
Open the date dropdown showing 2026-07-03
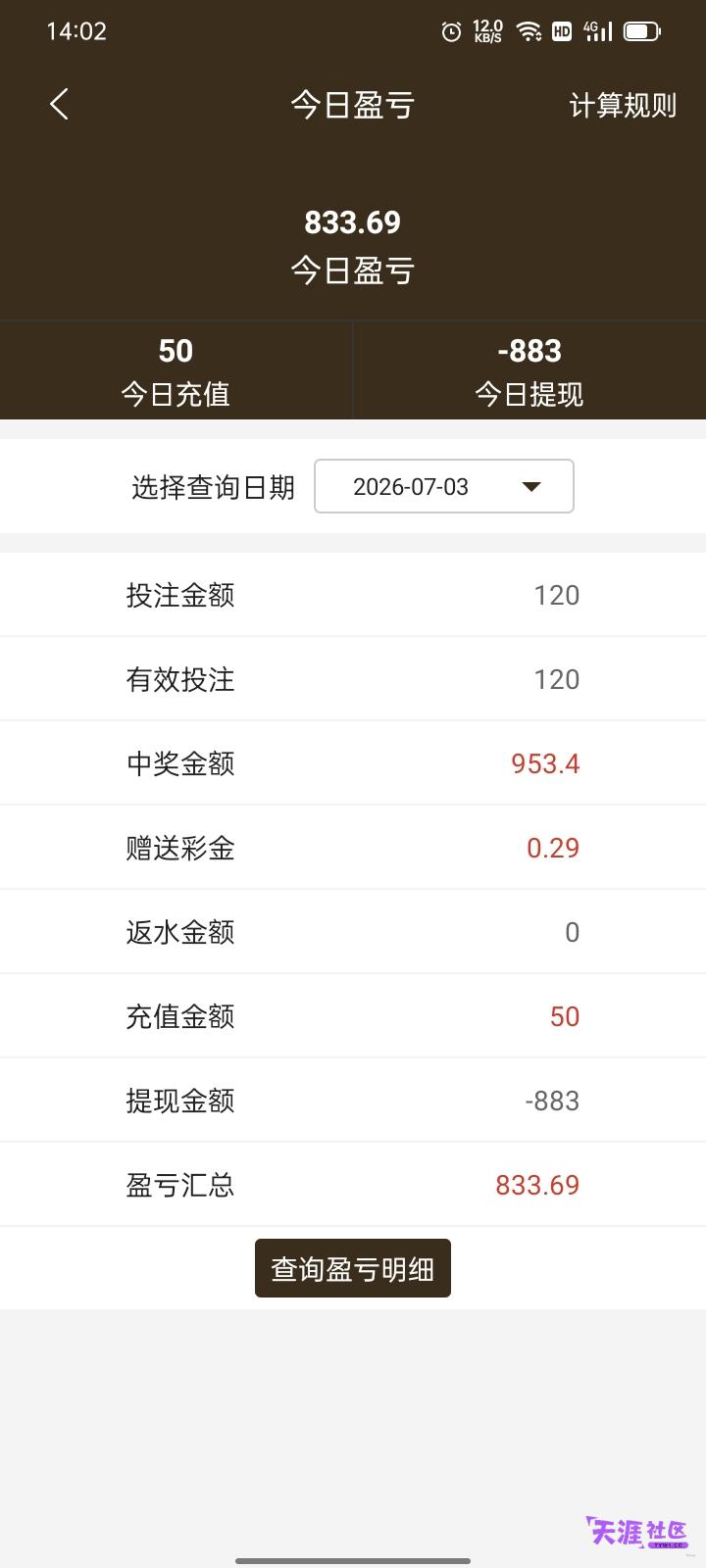point(444,486)
